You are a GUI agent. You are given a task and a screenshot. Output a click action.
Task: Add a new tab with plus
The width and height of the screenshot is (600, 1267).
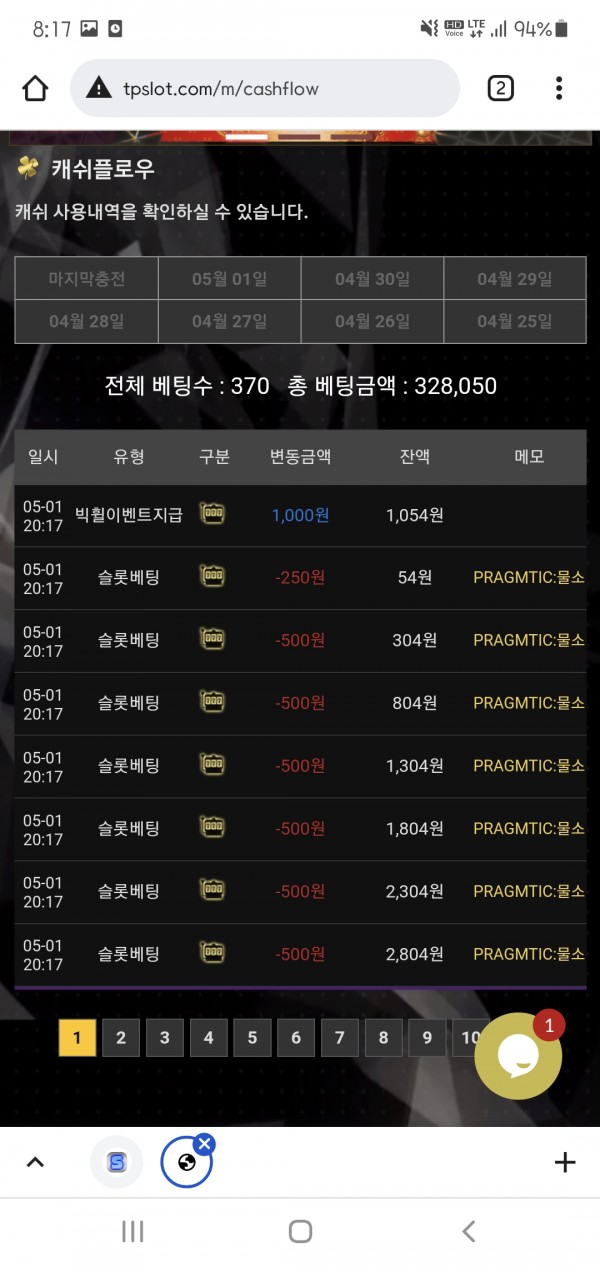pos(564,1162)
